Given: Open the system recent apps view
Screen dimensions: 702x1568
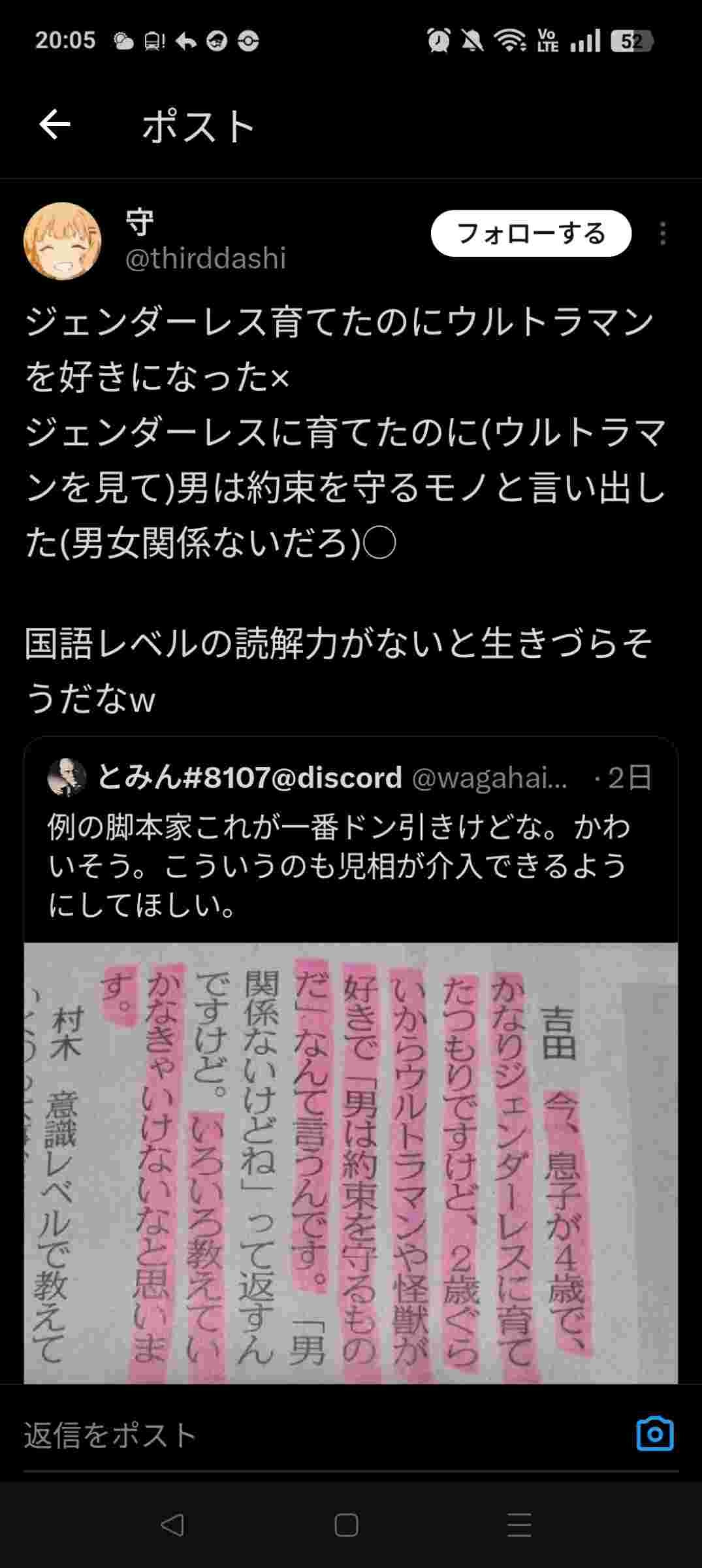Looking at the screenshot, I should (x=519, y=1526).
